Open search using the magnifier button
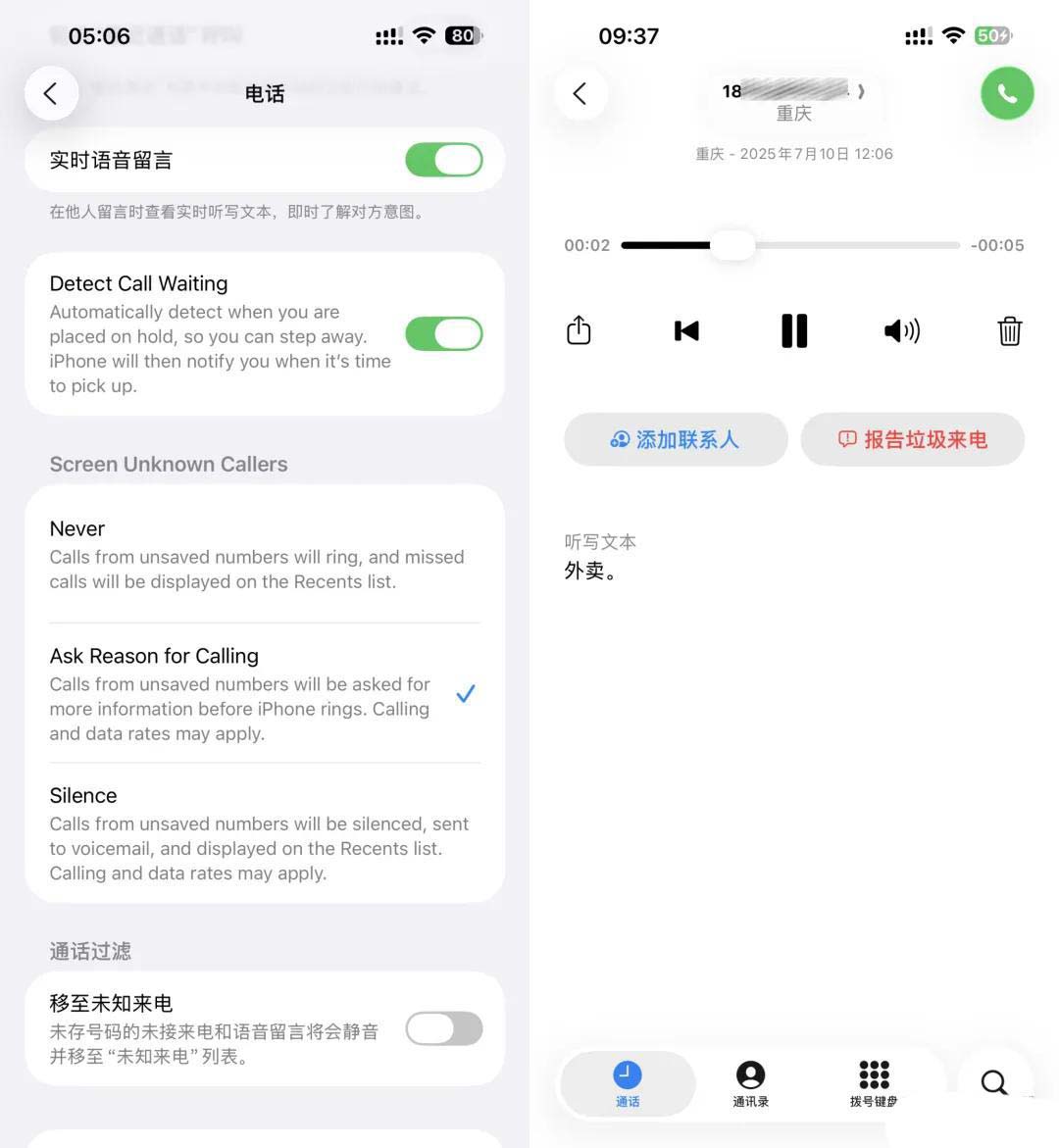 pos(994,1082)
